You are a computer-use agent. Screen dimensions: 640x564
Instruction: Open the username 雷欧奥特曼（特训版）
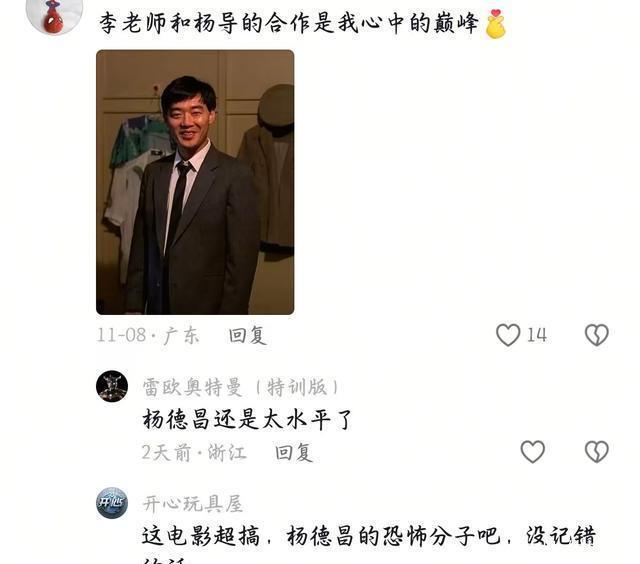[x=240, y=387]
